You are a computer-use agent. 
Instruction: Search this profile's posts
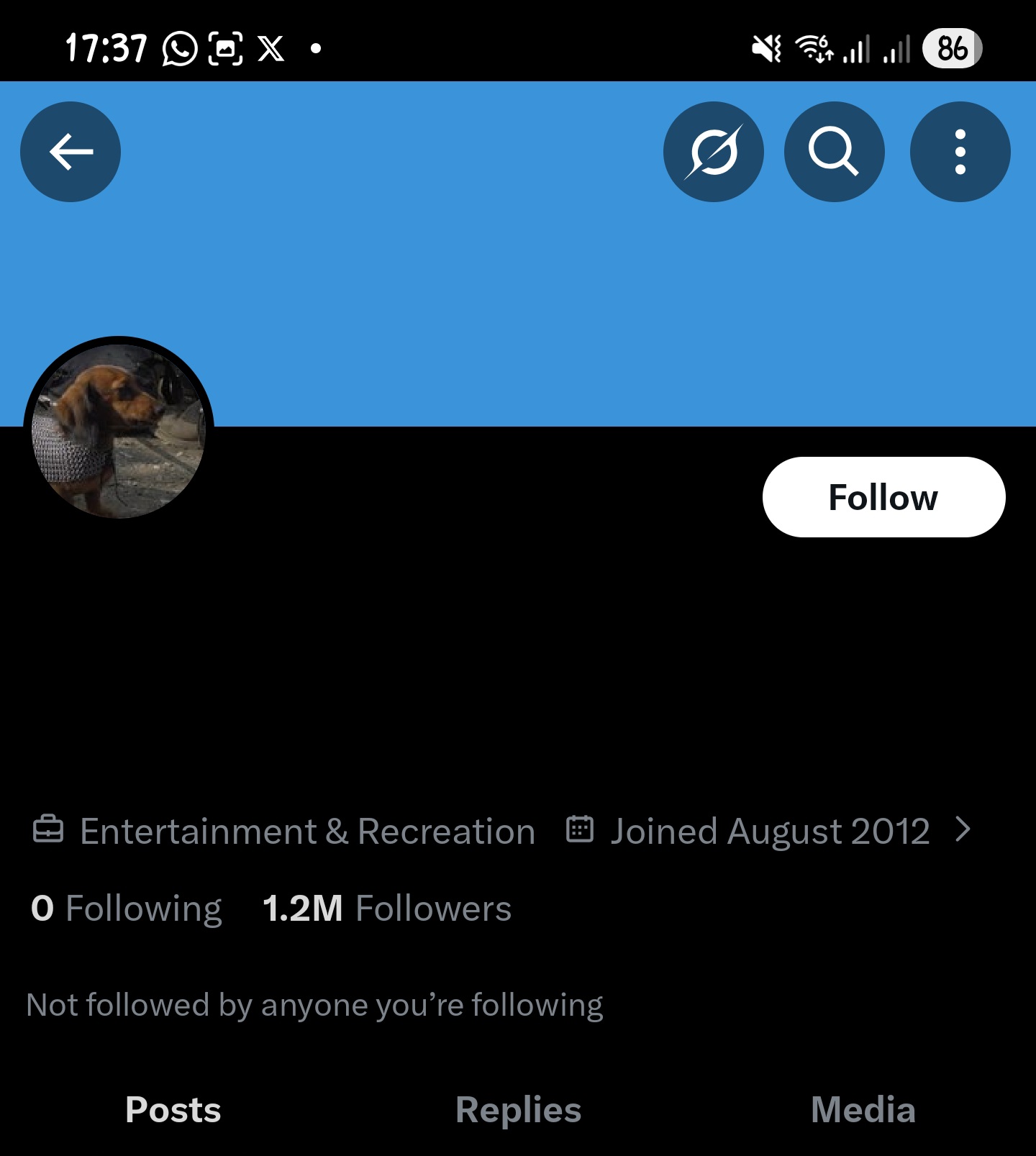(834, 152)
